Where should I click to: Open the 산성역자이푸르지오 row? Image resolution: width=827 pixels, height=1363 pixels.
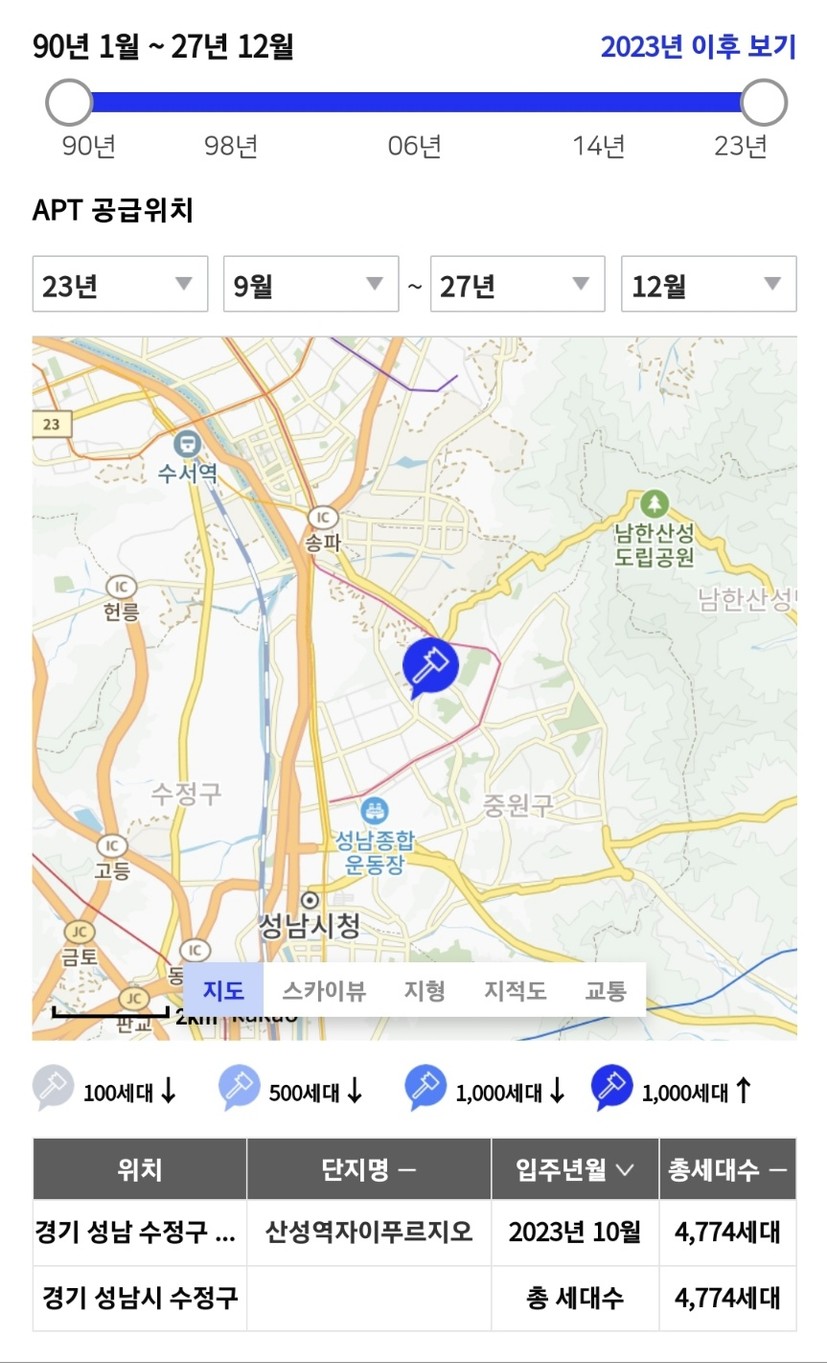click(415, 1232)
